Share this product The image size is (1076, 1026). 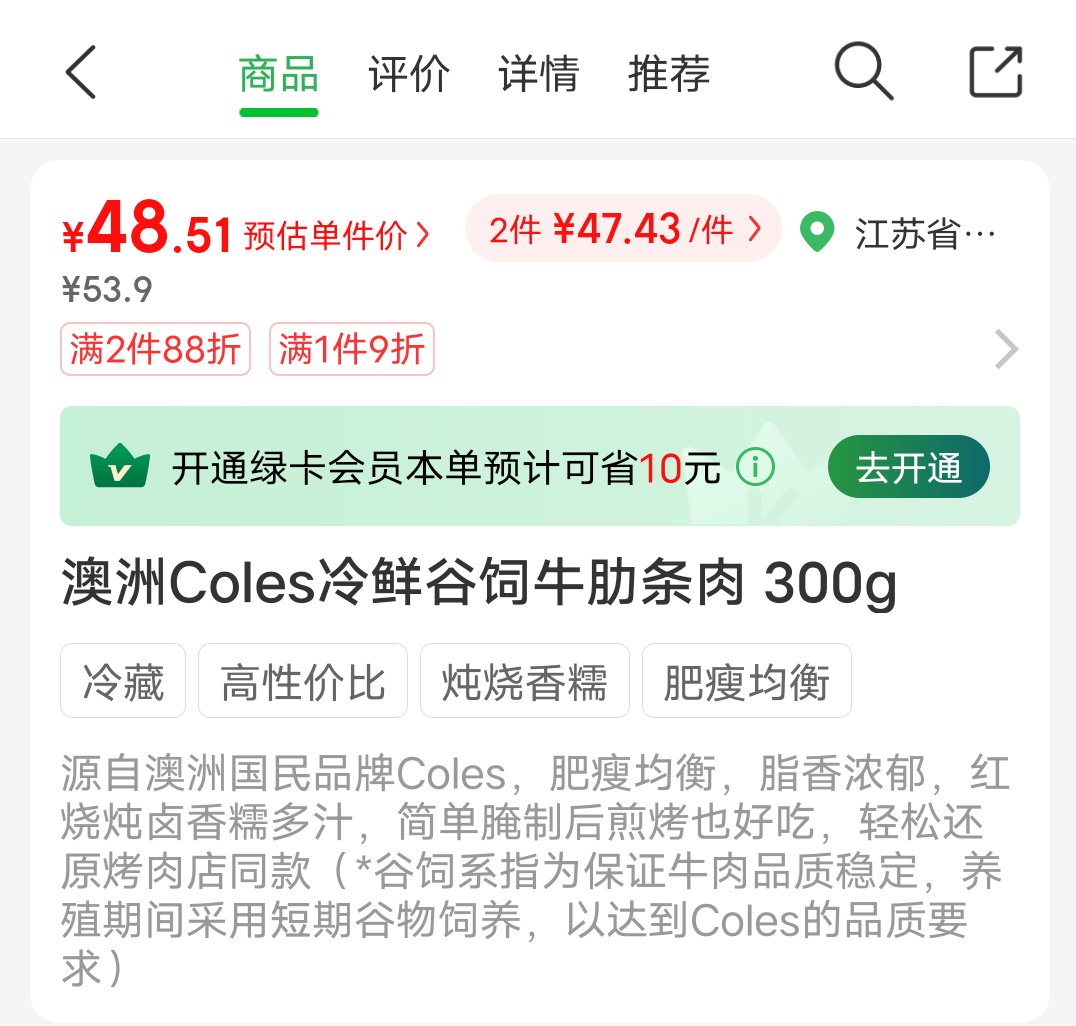click(x=995, y=73)
